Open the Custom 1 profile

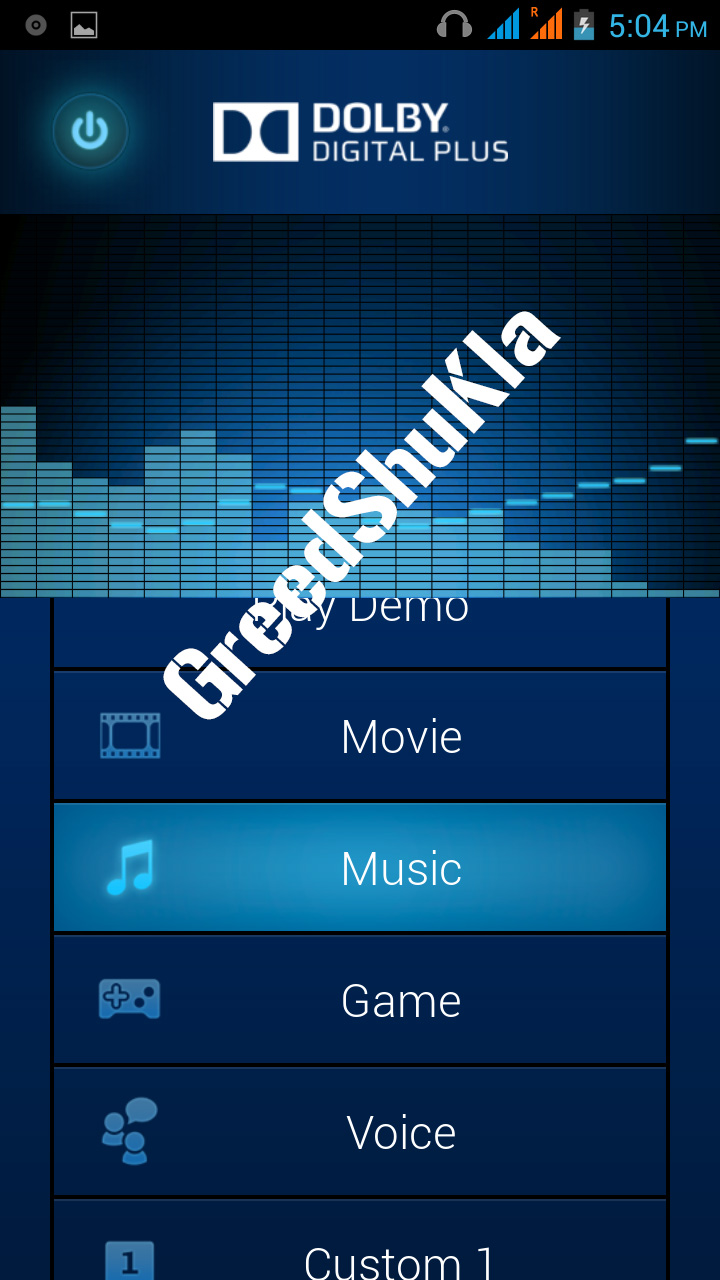point(360,1240)
